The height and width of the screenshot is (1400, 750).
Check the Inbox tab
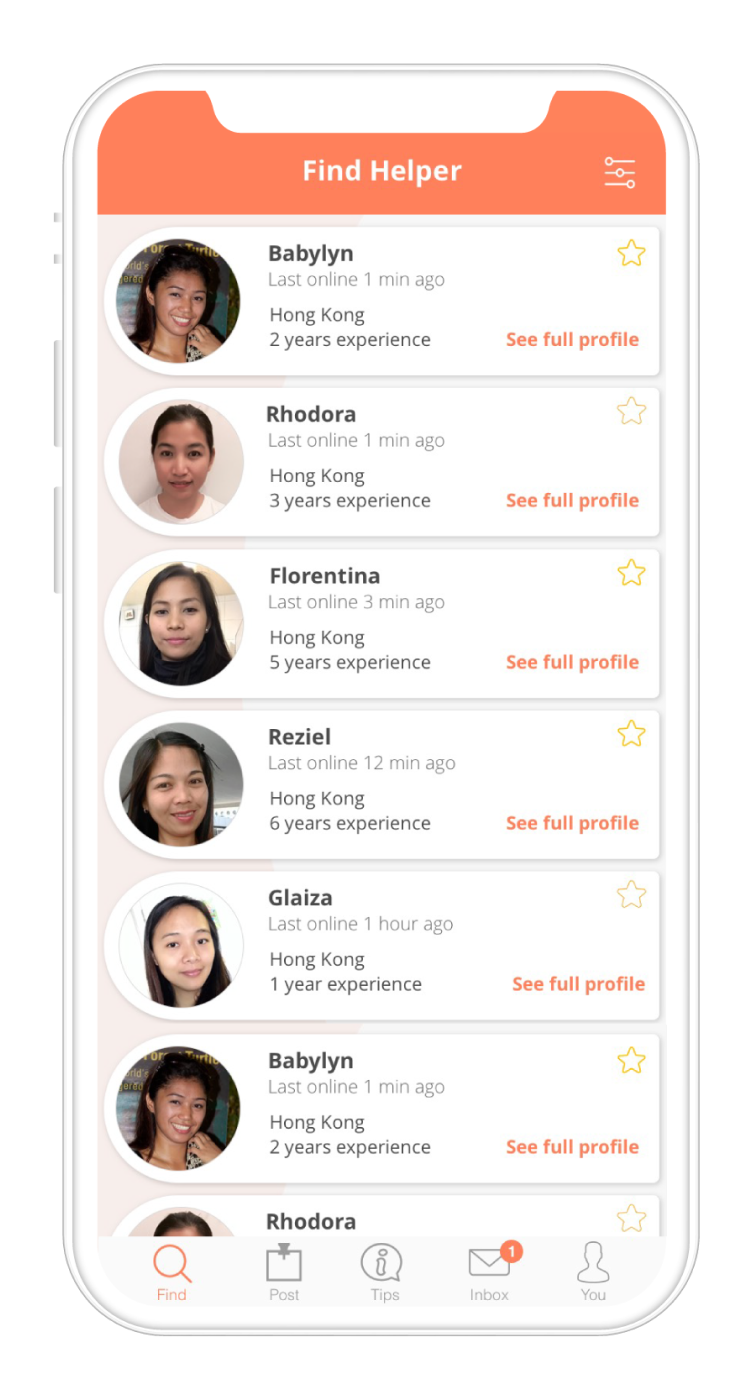click(x=490, y=1272)
